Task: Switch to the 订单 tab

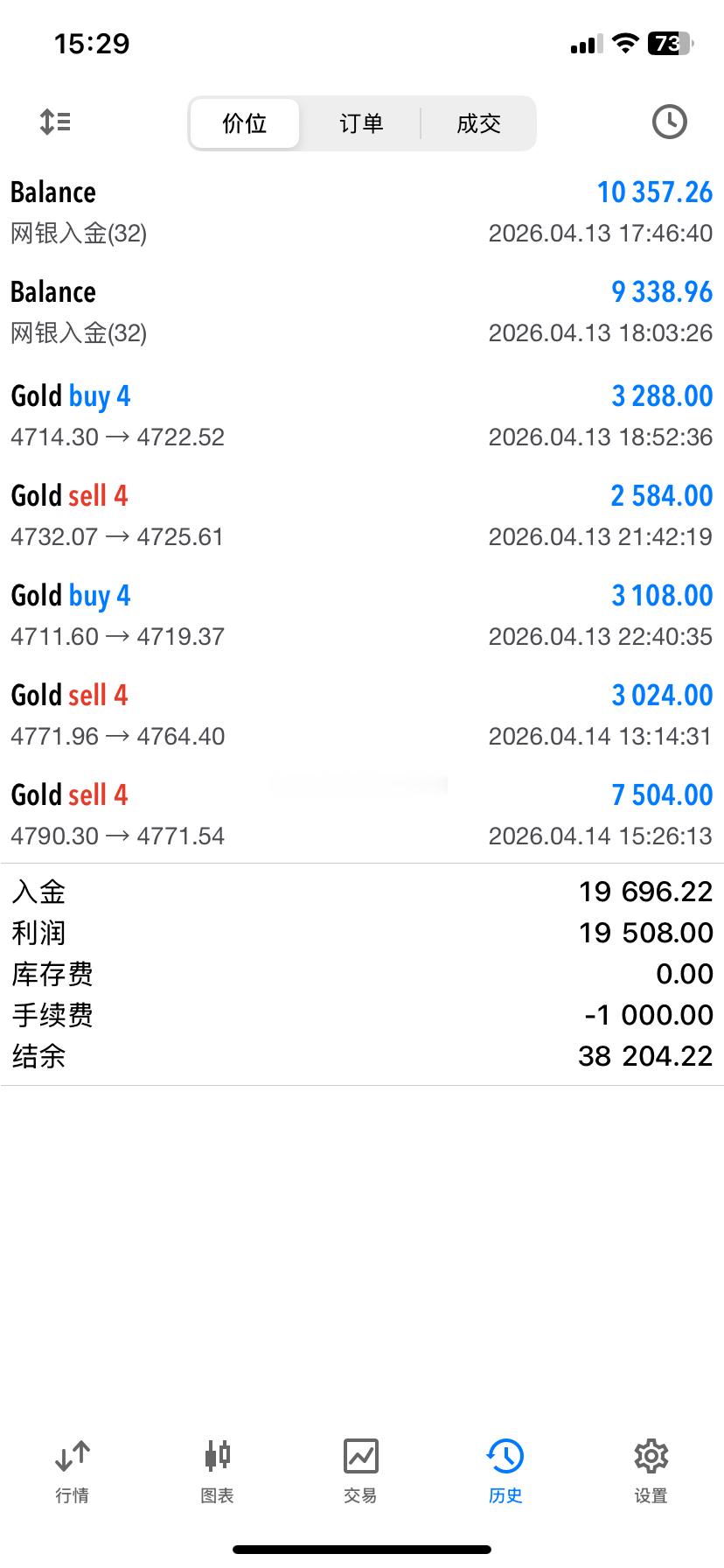Action: [x=361, y=123]
